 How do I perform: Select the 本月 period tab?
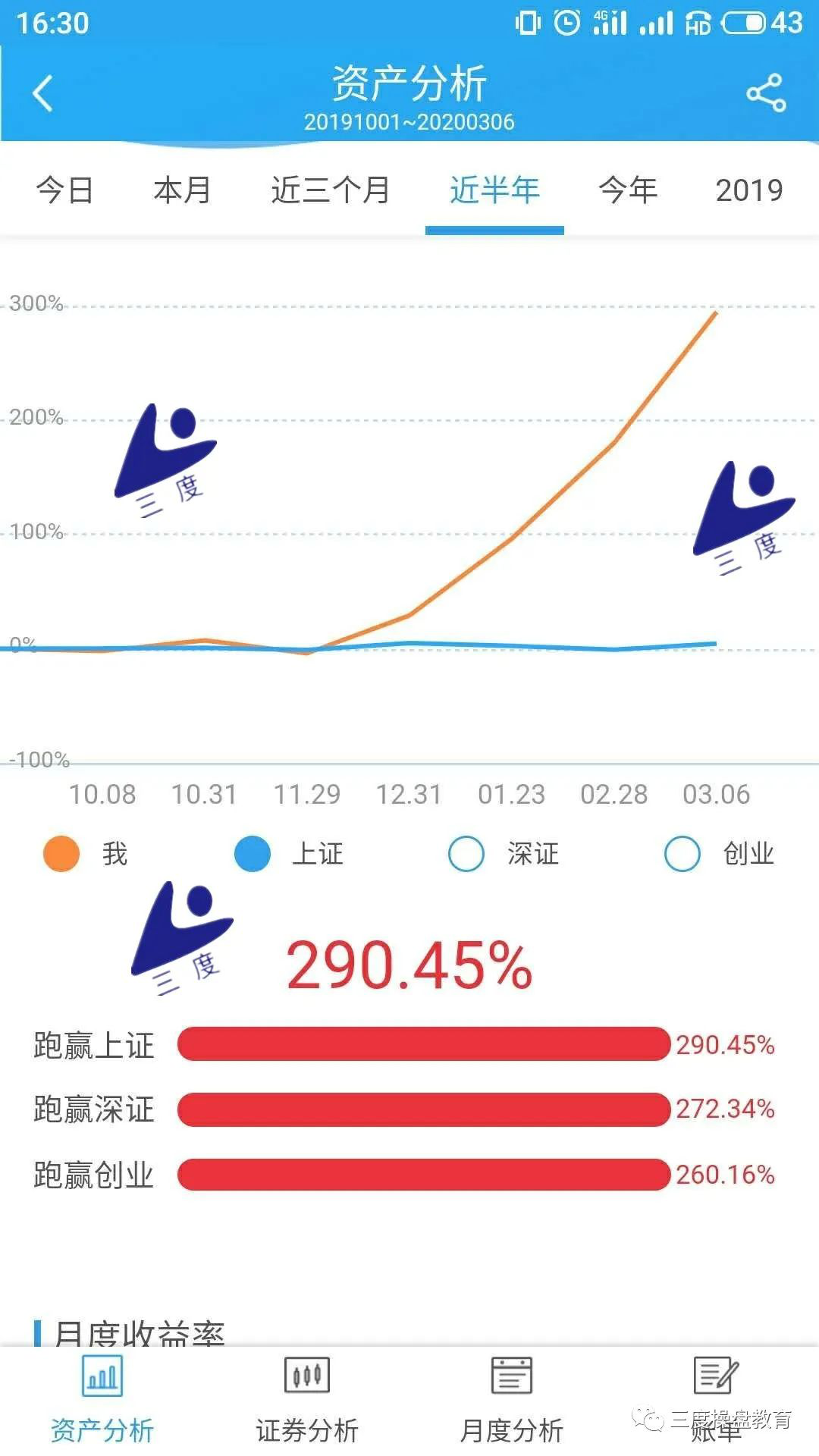tap(182, 190)
